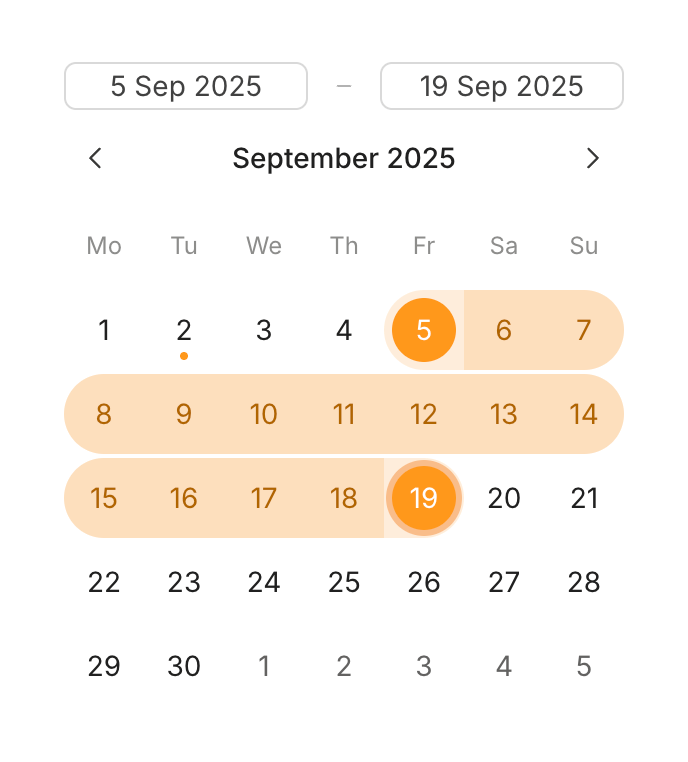Select October 3 in the last row

coord(424,666)
